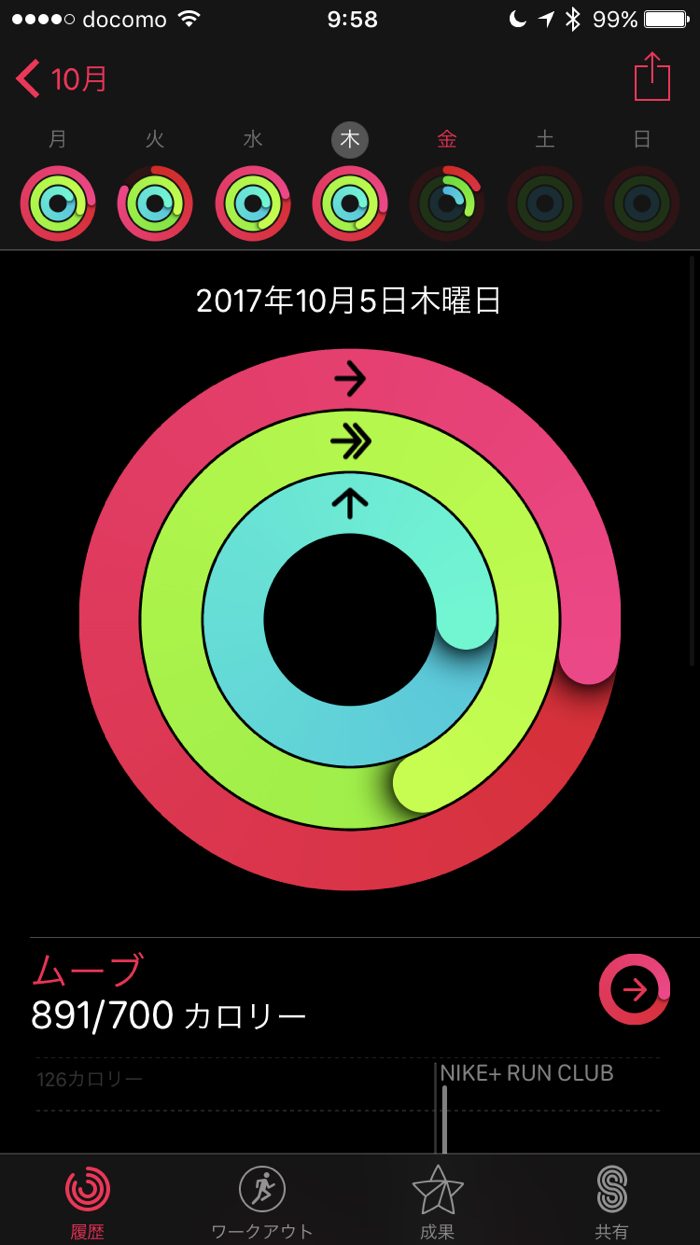Viewport: 700px width, 1245px height.
Task: Select Monday (月) activity rings
Action: point(58,204)
